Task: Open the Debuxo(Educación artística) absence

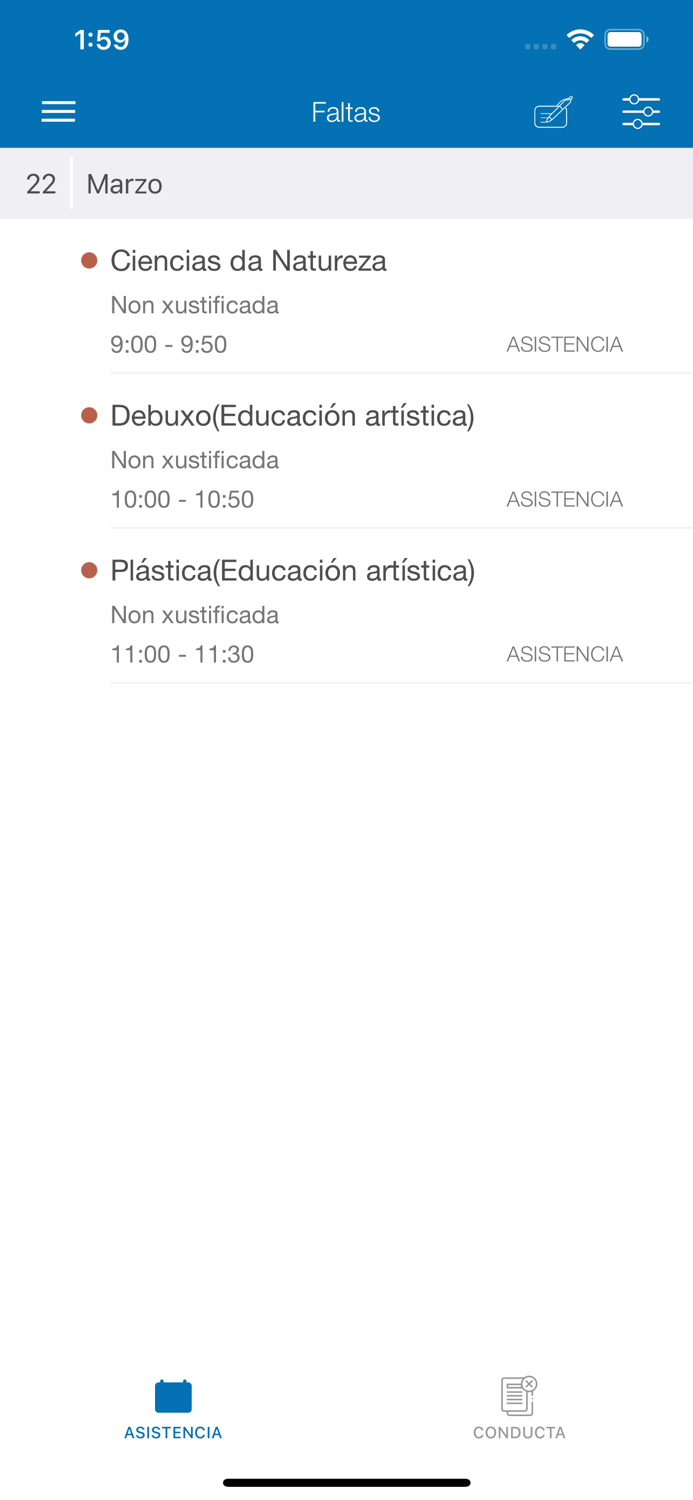Action: tap(366, 456)
